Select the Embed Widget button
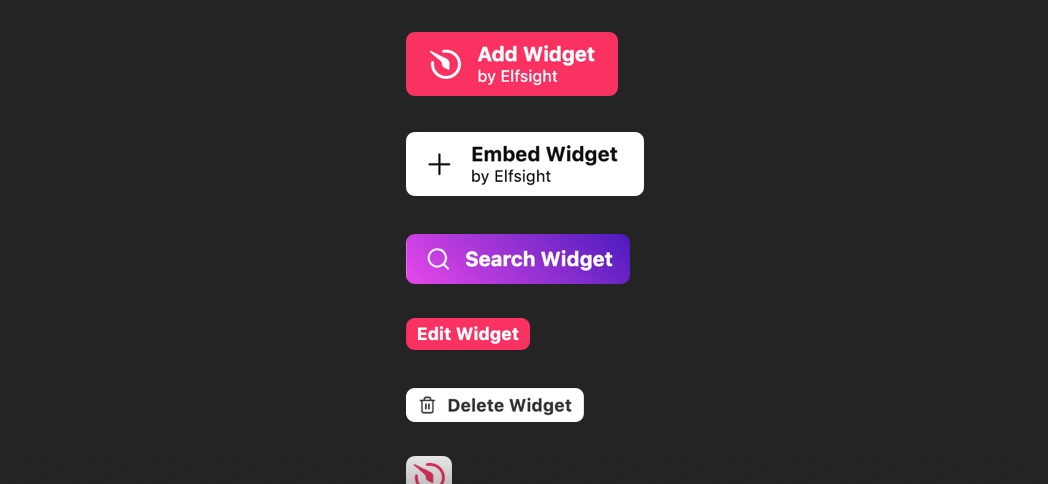Image resolution: width=1048 pixels, height=484 pixels. coord(525,164)
